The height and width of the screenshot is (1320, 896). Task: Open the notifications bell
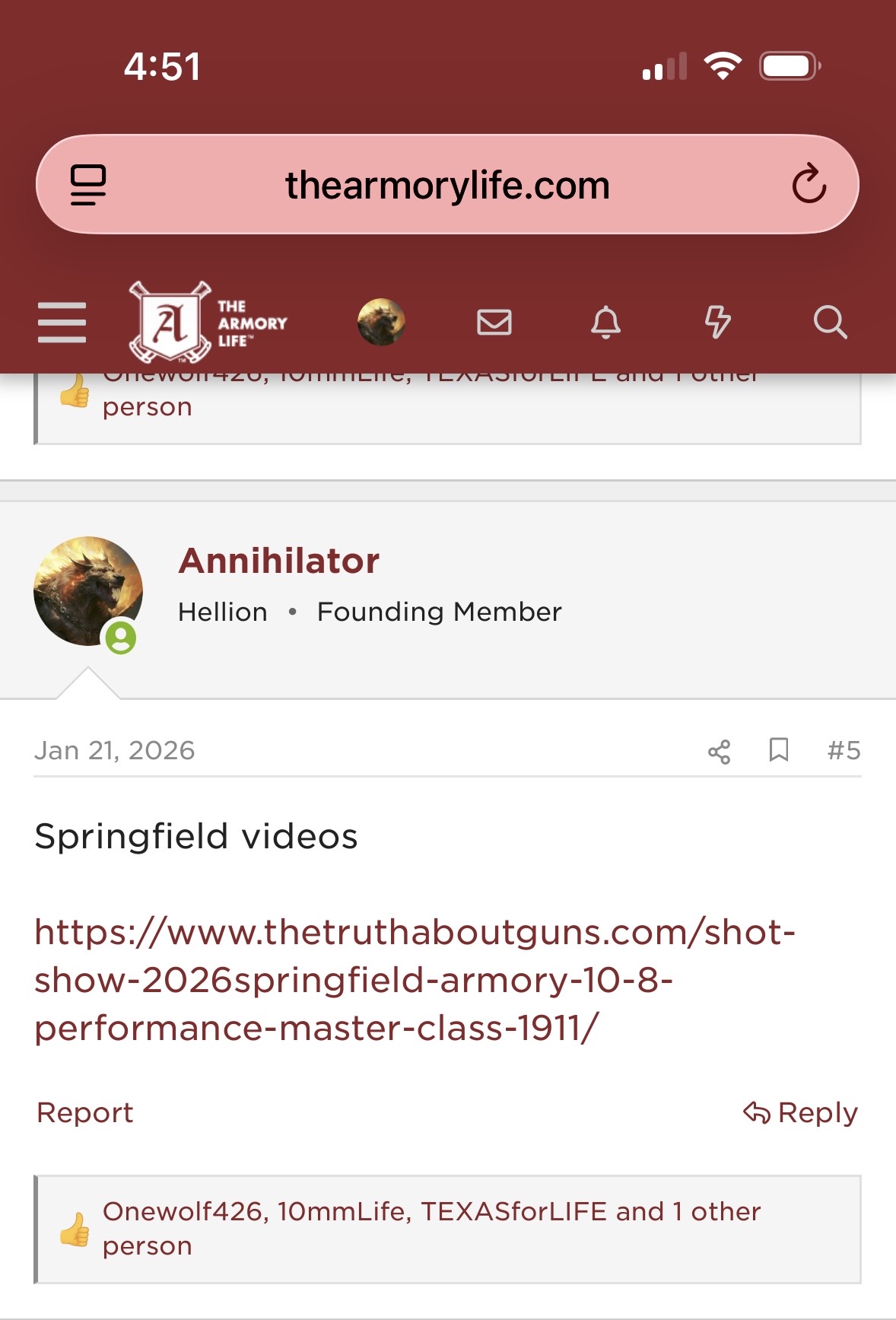click(x=605, y=323)
